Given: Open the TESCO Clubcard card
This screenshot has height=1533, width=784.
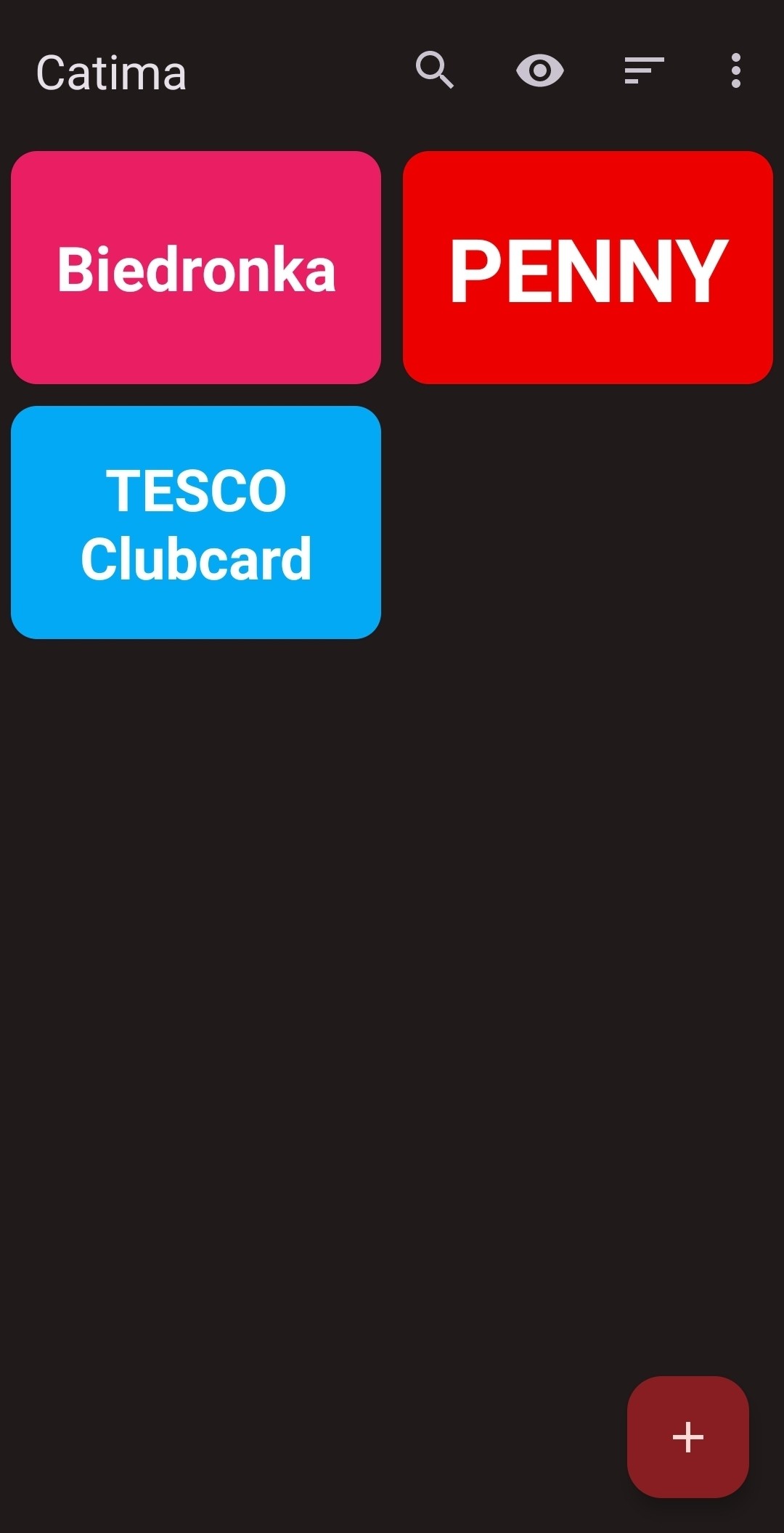Looking at the screenshot, I should click(x=196, y=522).
